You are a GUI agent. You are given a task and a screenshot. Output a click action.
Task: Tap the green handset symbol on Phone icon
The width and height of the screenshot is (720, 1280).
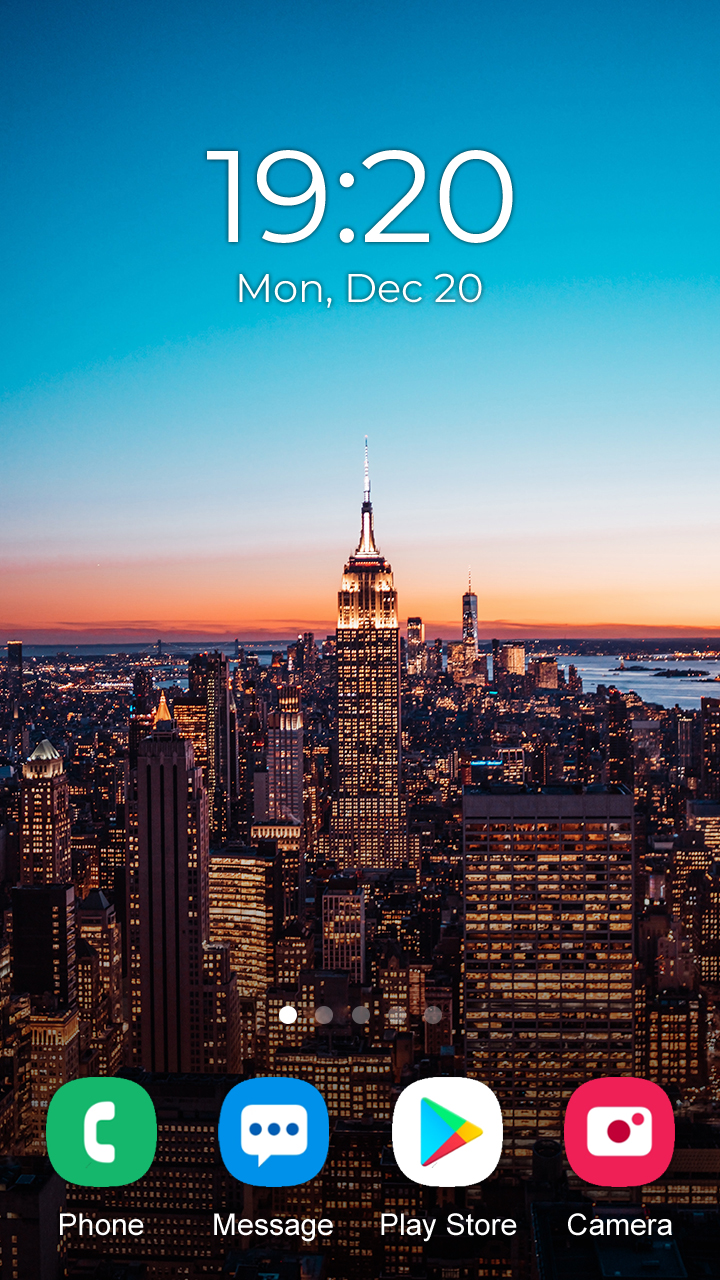(x=101, y=1129)
